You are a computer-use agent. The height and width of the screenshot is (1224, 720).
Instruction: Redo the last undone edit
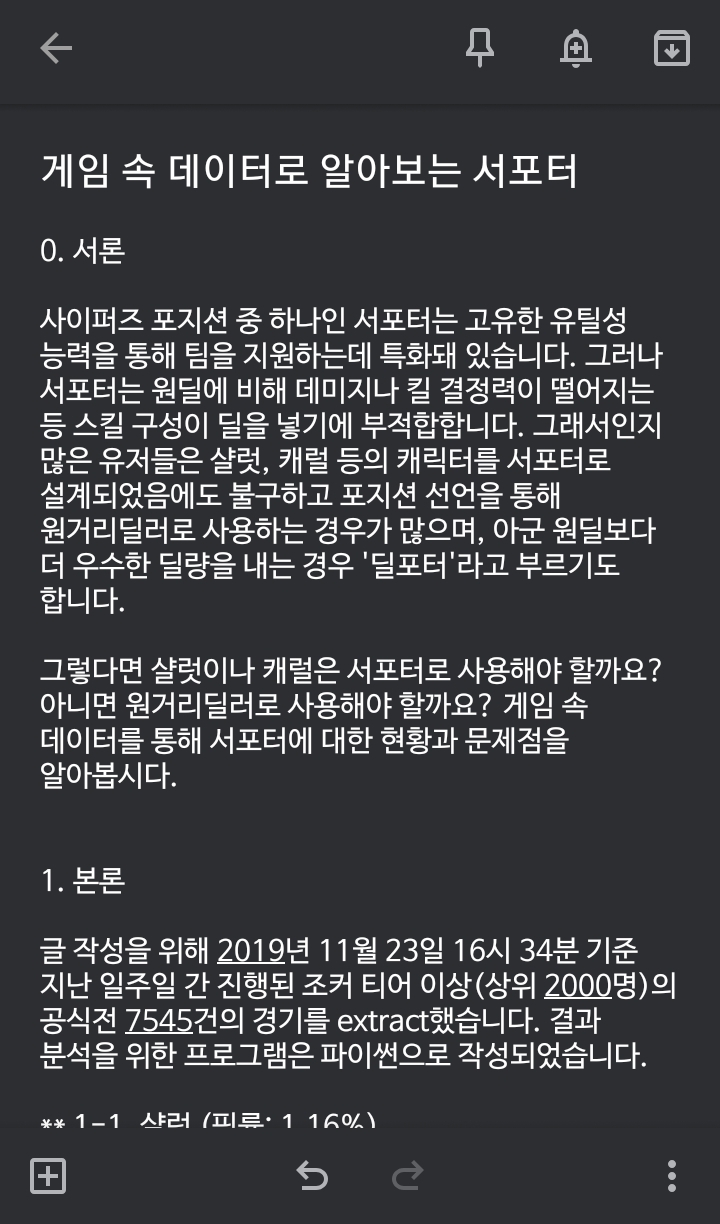pos(407,1176)
